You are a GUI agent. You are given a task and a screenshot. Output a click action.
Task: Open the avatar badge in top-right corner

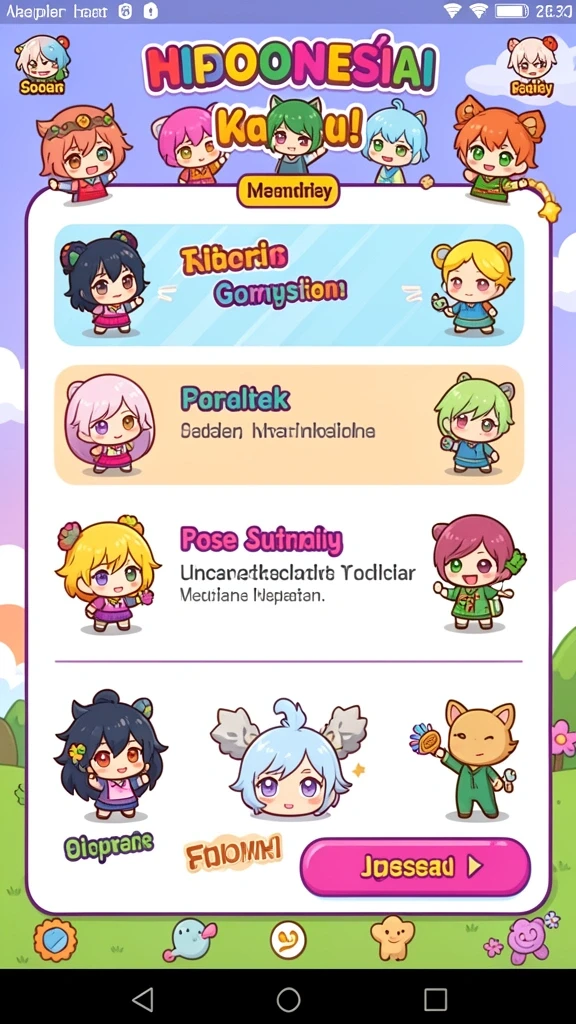click(x=532, y=65)
